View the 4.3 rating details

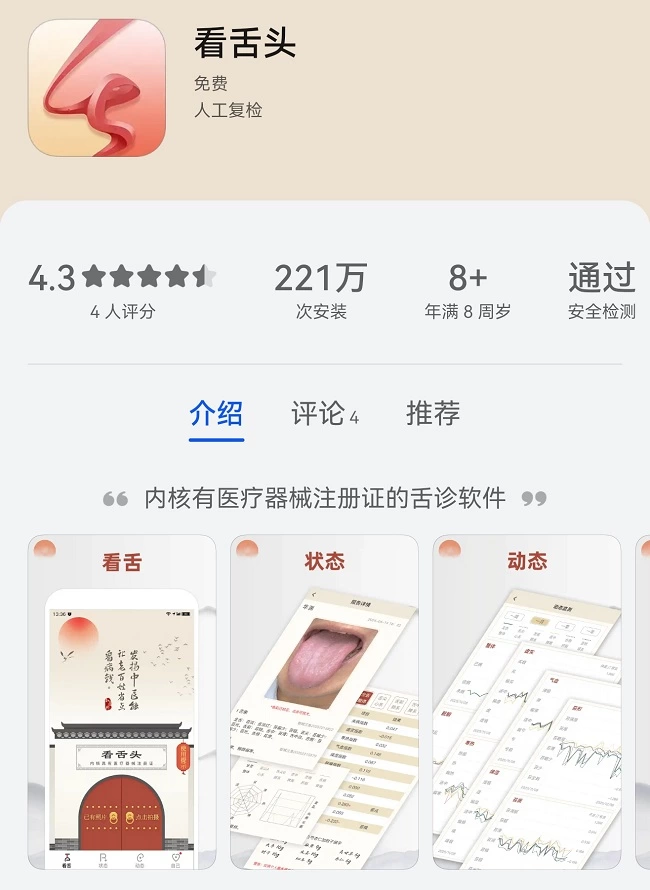(x=122, y=288)
